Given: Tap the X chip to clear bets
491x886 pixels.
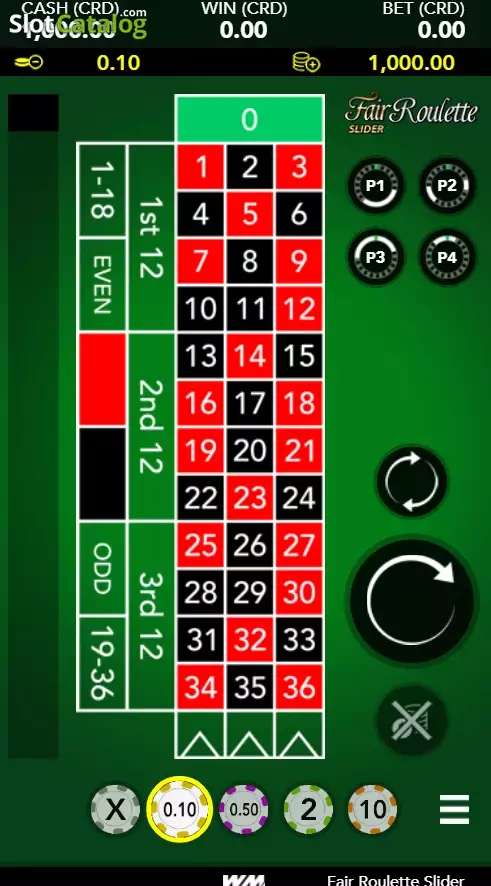Looking at the screenshot, I should (x=116, y=810).
